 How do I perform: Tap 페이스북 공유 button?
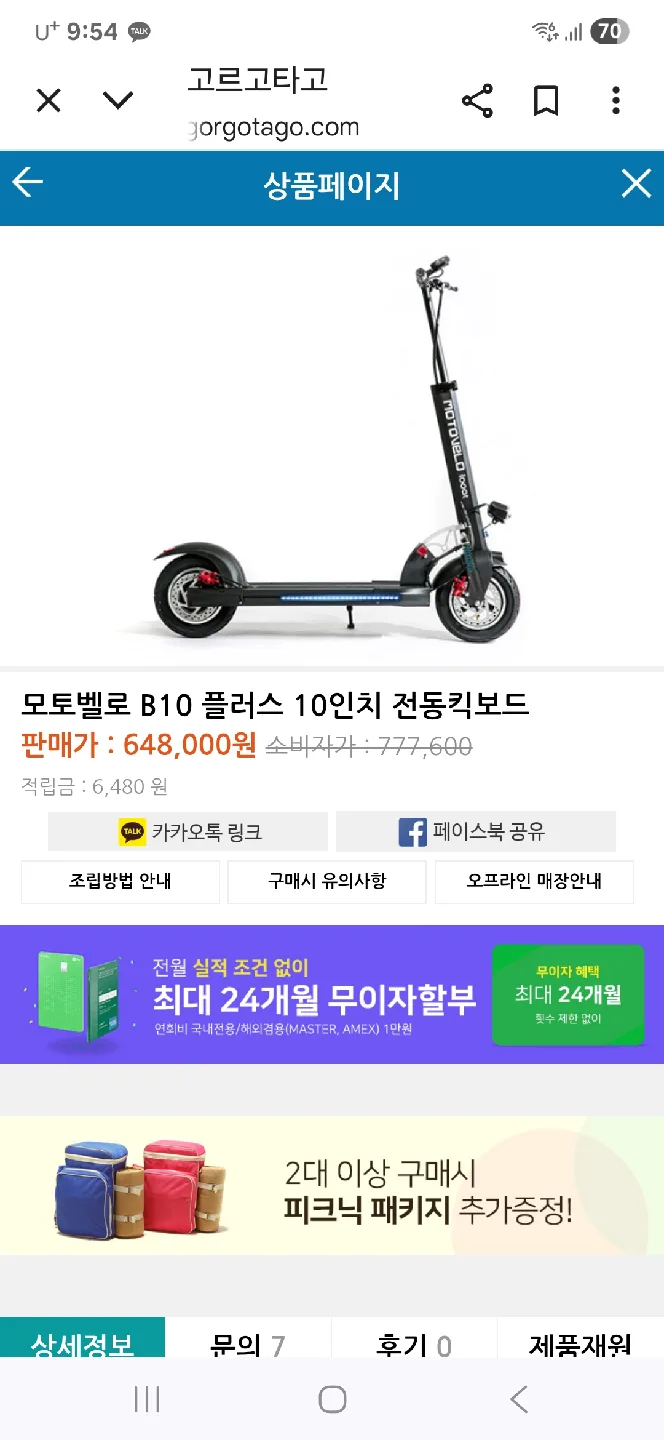tap(475, 831)
